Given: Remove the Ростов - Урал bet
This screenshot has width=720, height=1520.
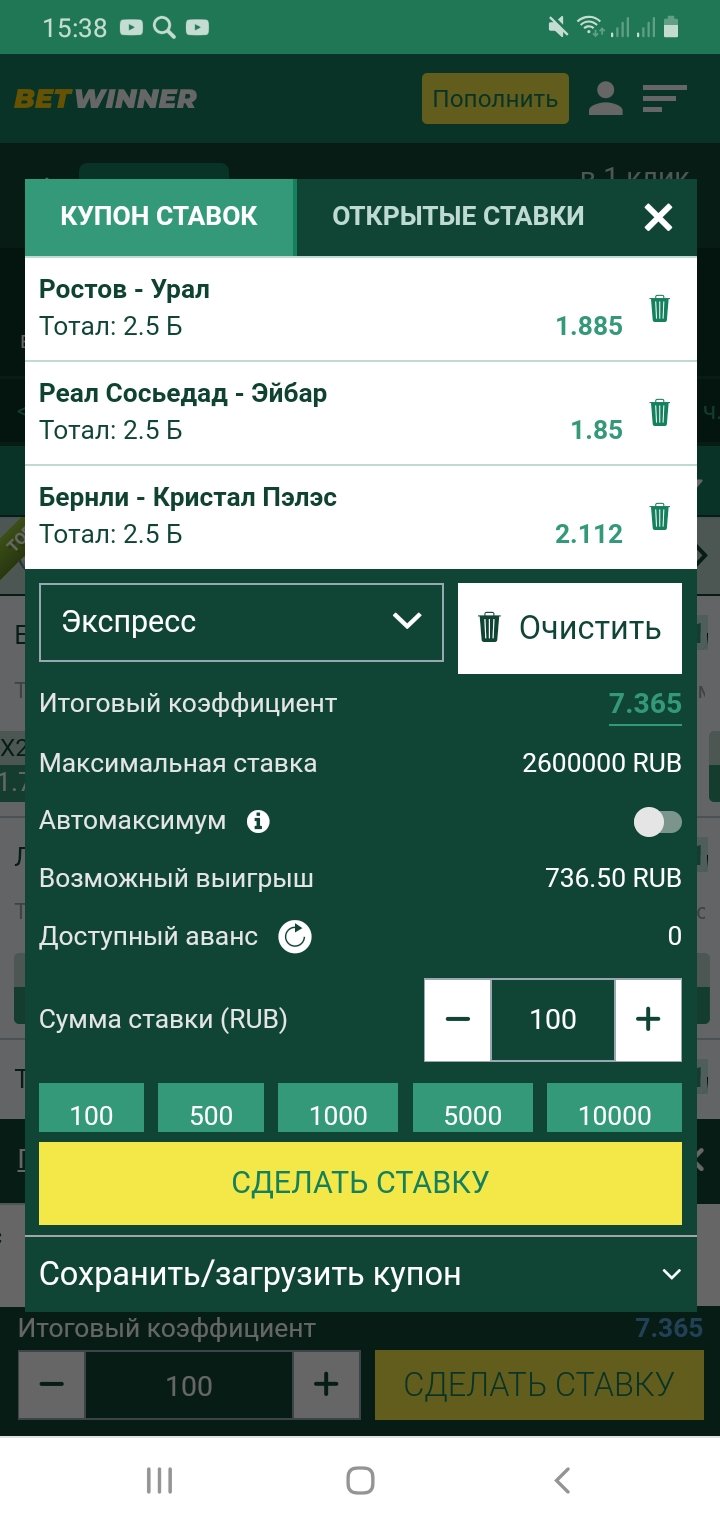Looking at the screenshot, I should pos(659,308).
